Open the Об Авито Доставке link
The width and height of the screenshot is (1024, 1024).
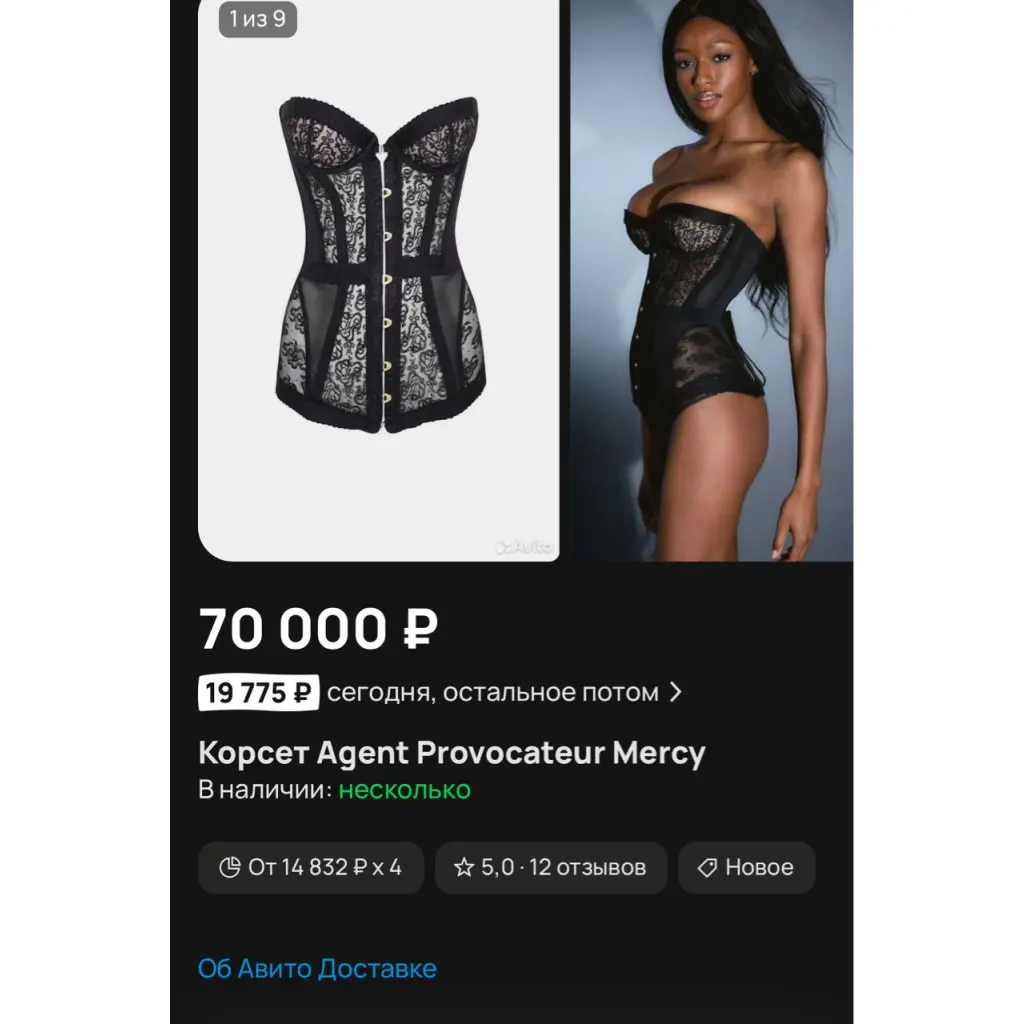(317, 968)
